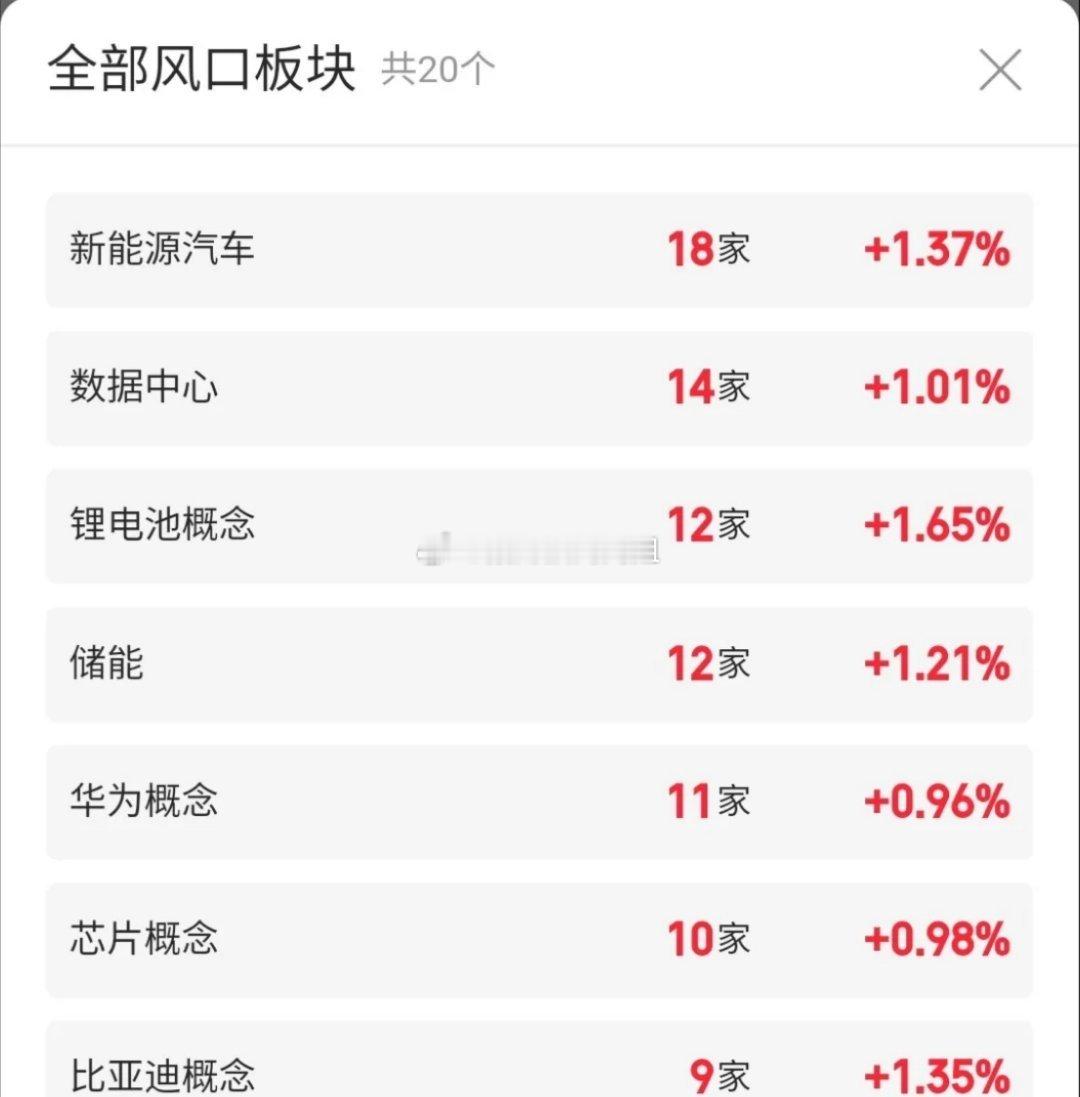Close the 全部风口板块 panel
The width and height of the screenshot is (1080, 1097).
point(1000,70)
